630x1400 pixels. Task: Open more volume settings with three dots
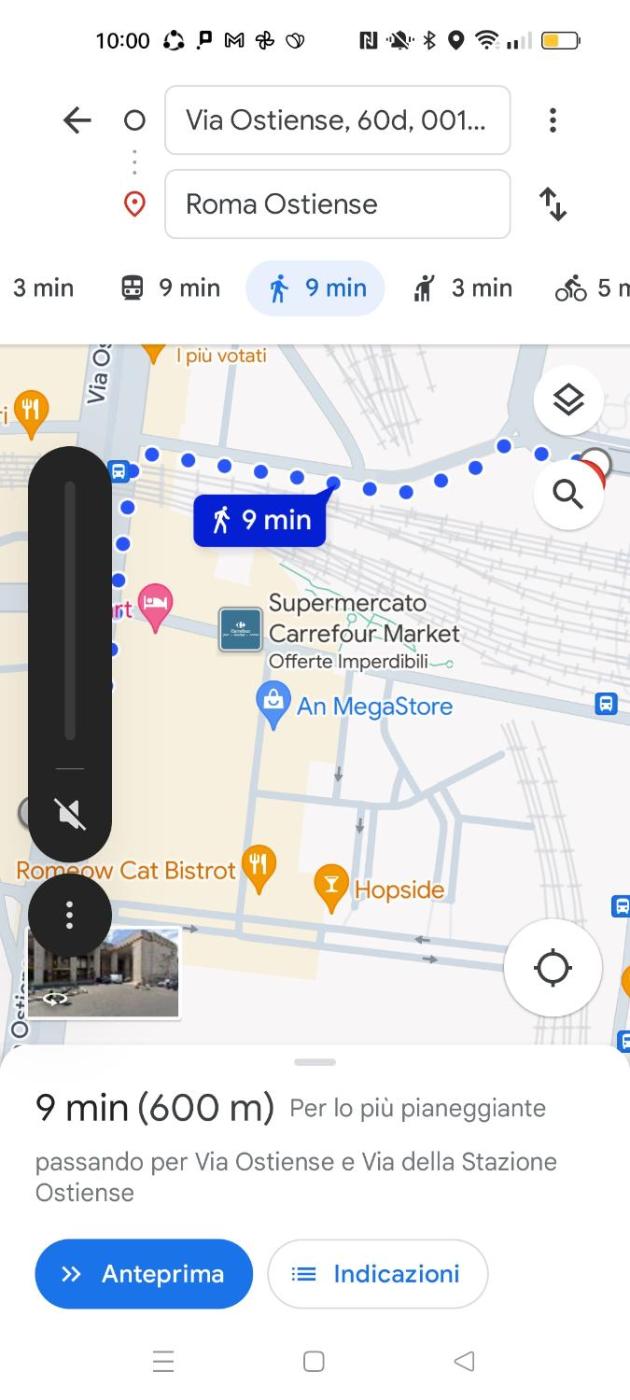tap(70, 915)
